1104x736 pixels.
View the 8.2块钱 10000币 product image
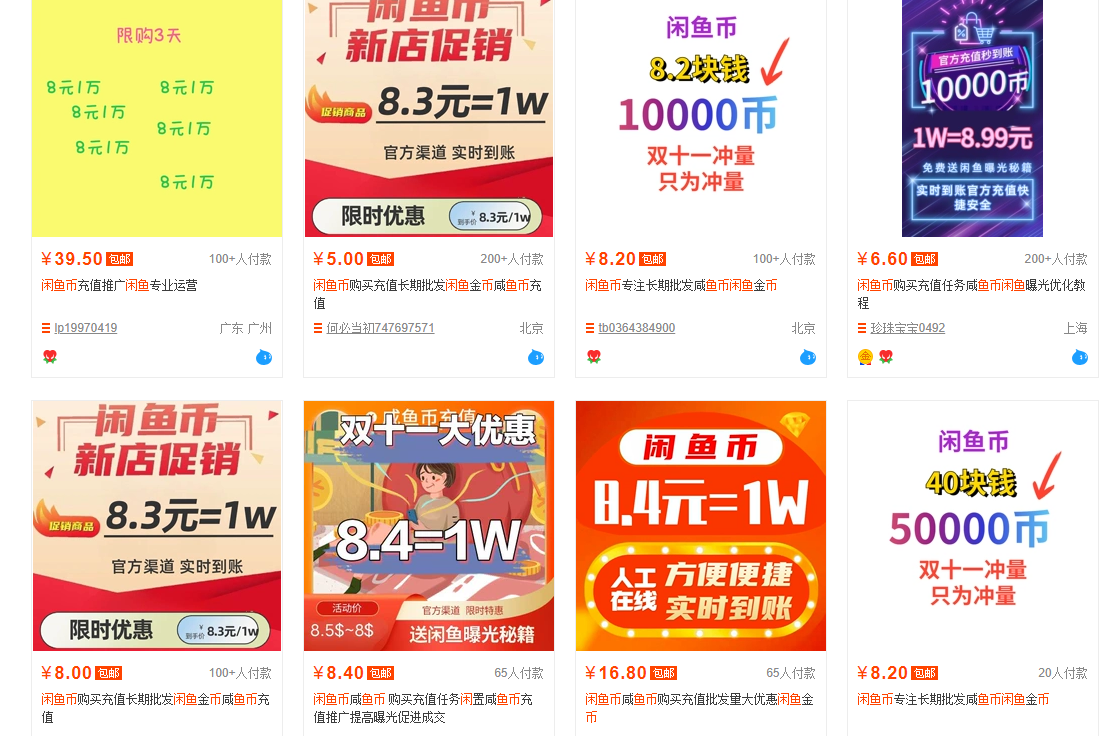coord(701,118)
